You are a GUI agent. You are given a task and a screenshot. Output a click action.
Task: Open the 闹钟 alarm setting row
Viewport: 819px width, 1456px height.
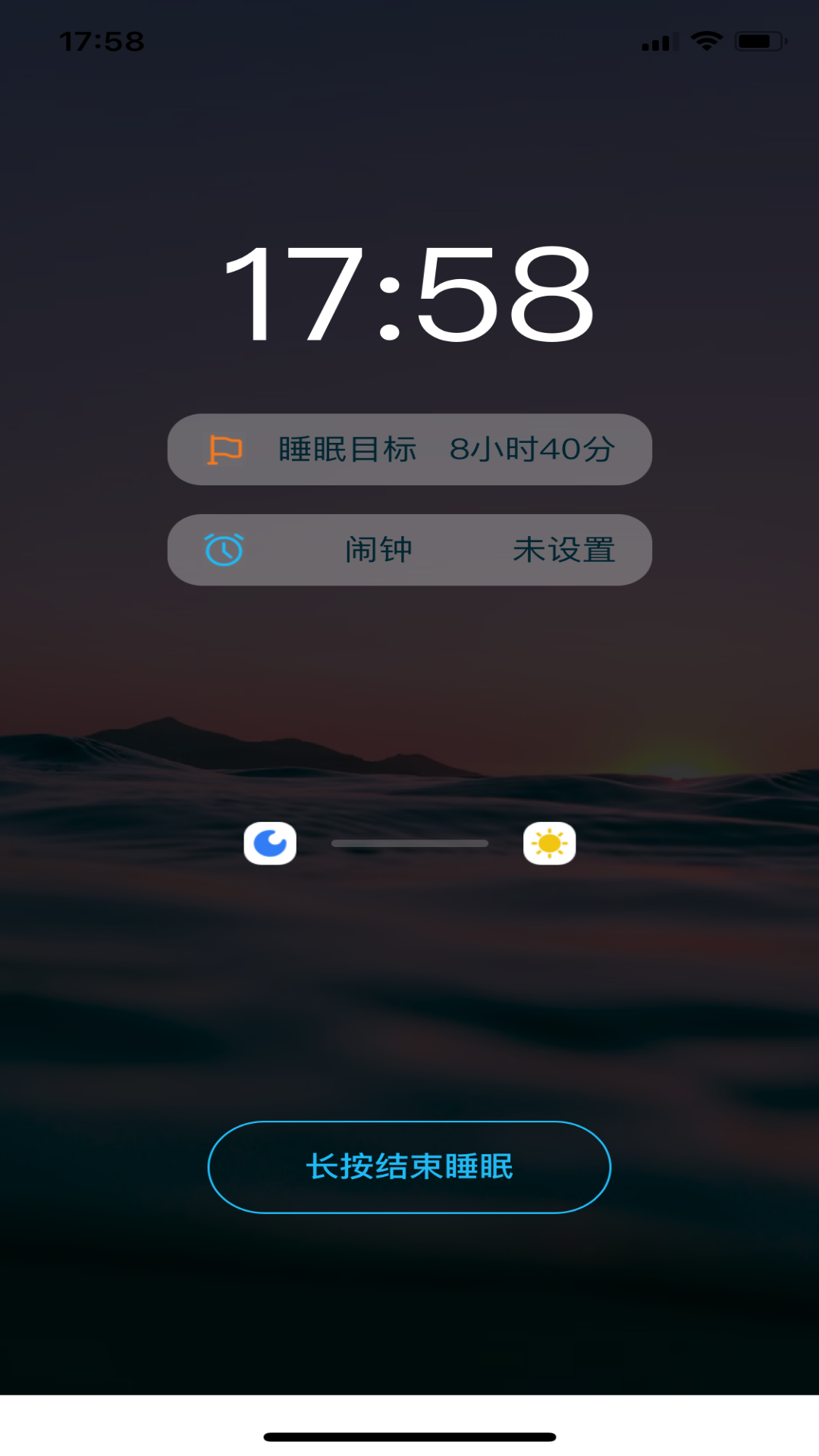409,550
